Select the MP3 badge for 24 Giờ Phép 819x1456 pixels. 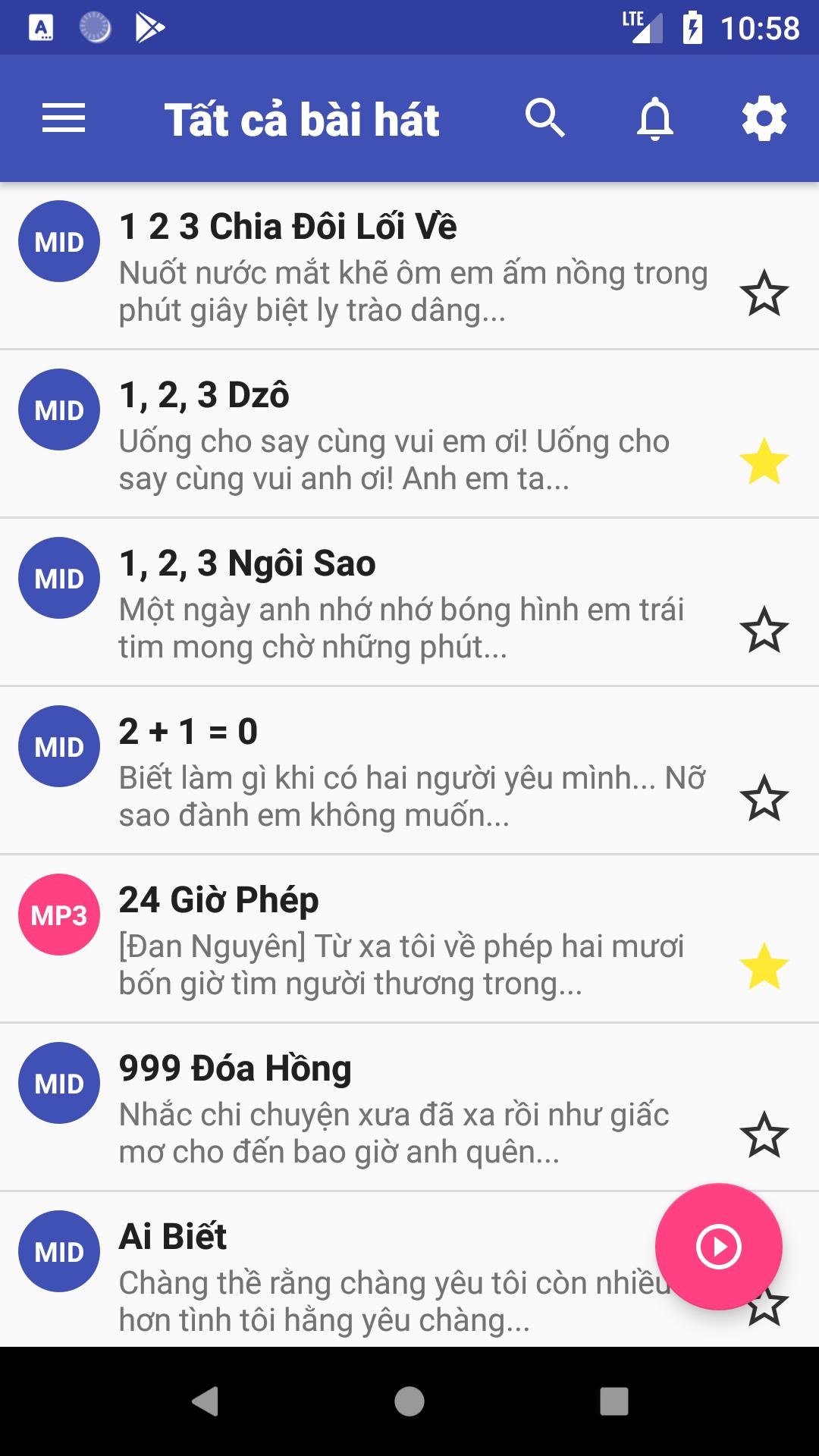[58, 915]
